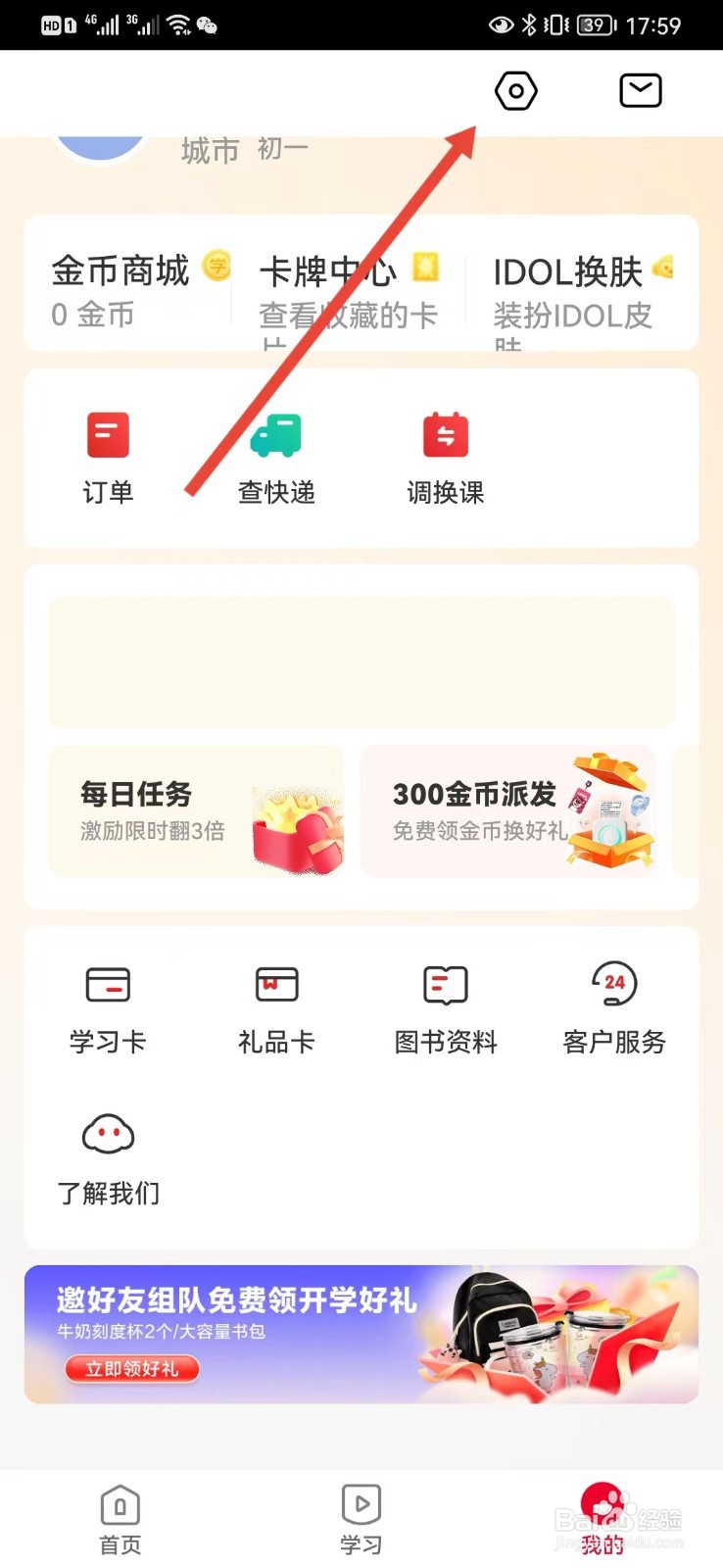
Task: Tap the 客户服务 24-hour headset icon
Action: (613, 984)
